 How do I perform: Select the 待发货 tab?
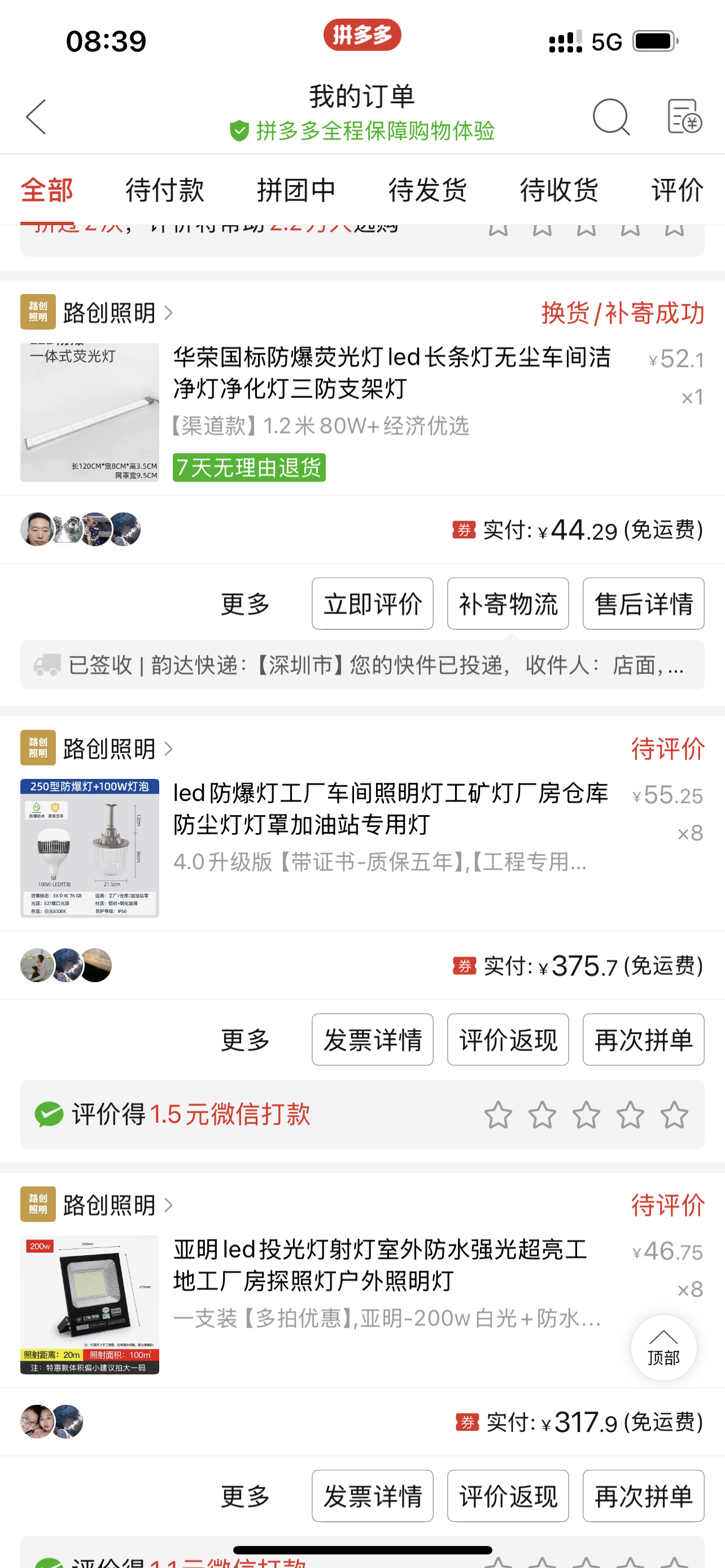pyautogui.click(x=427, y=190)
